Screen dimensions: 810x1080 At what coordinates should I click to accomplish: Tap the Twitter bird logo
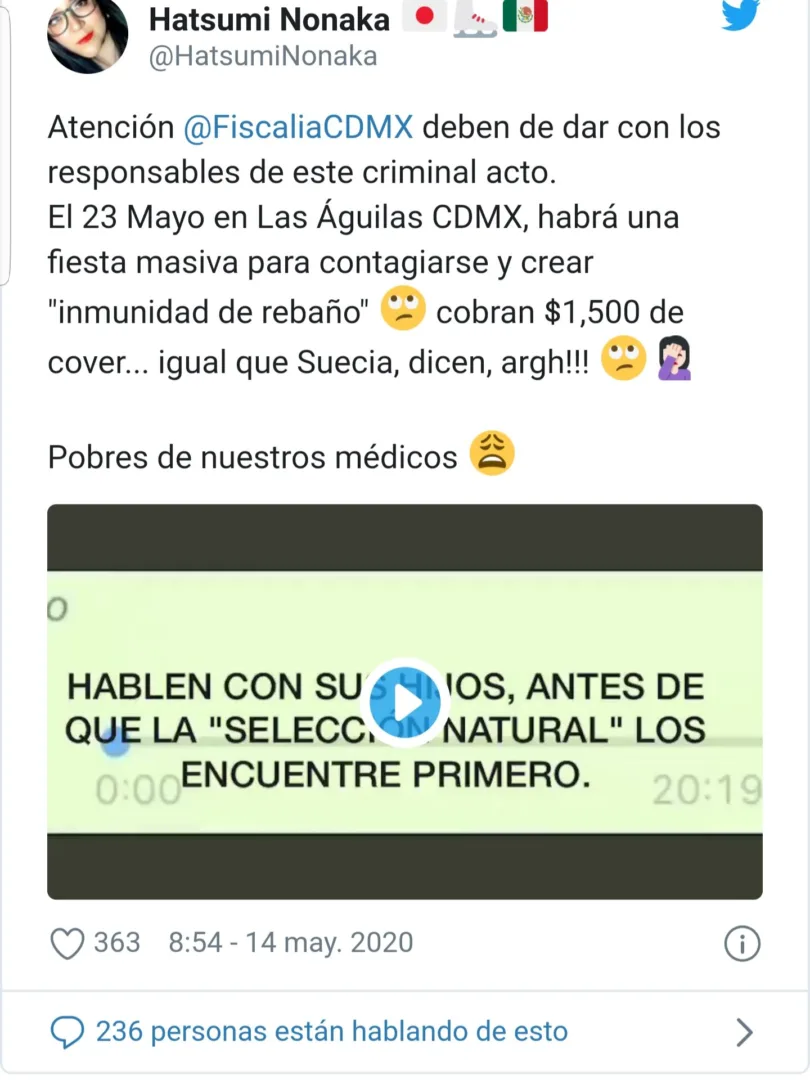pos(740,15)
